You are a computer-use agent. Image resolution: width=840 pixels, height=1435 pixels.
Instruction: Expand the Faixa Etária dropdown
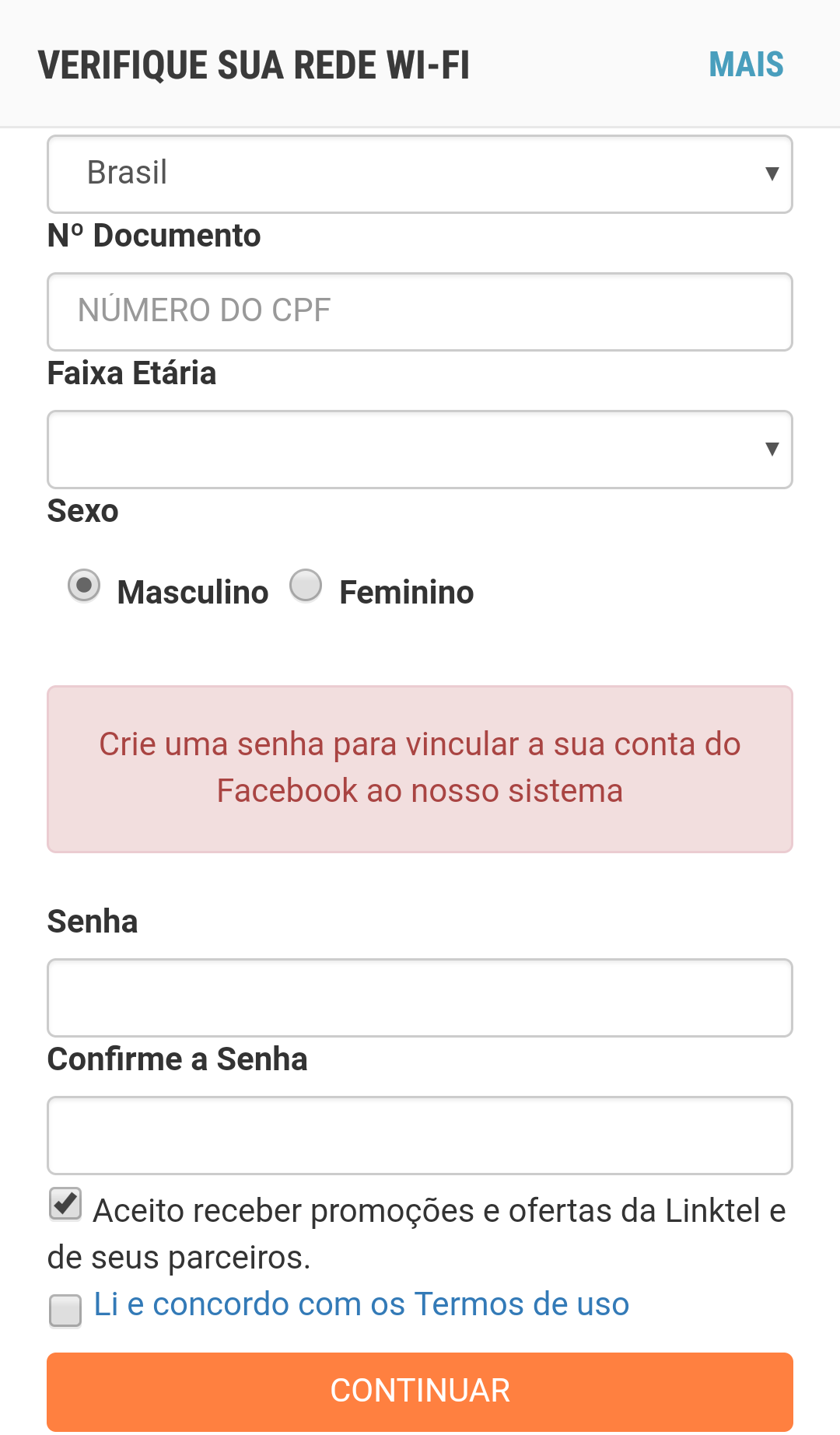[420, 450]
